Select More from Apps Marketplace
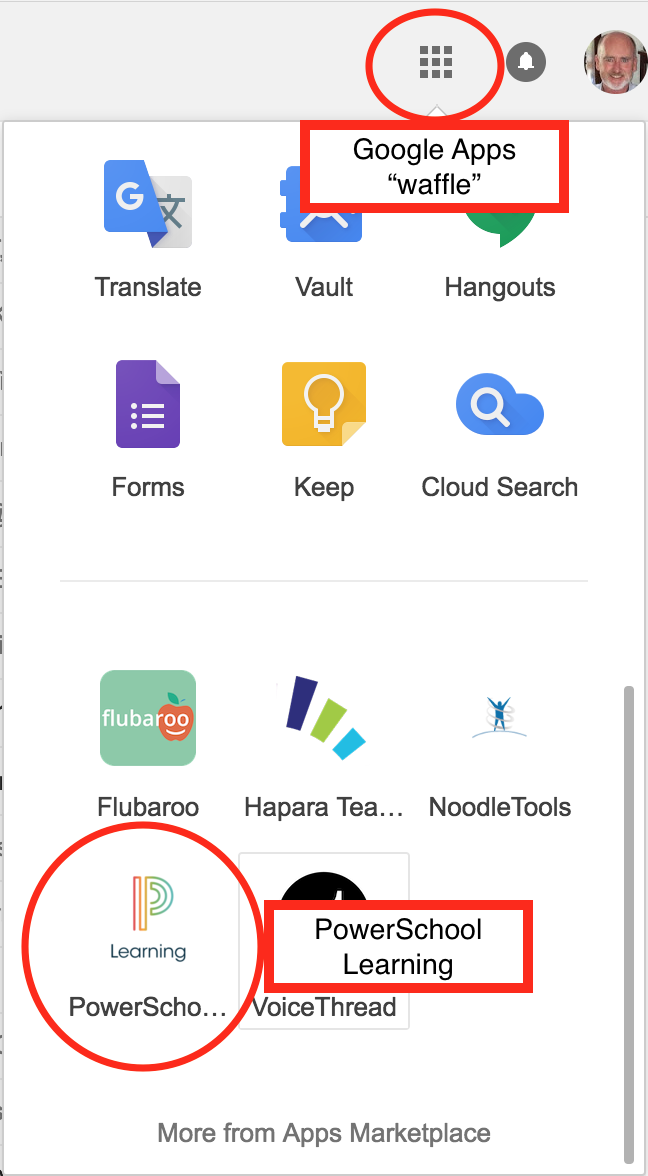648x1176 pixels. coord(324,1133)
